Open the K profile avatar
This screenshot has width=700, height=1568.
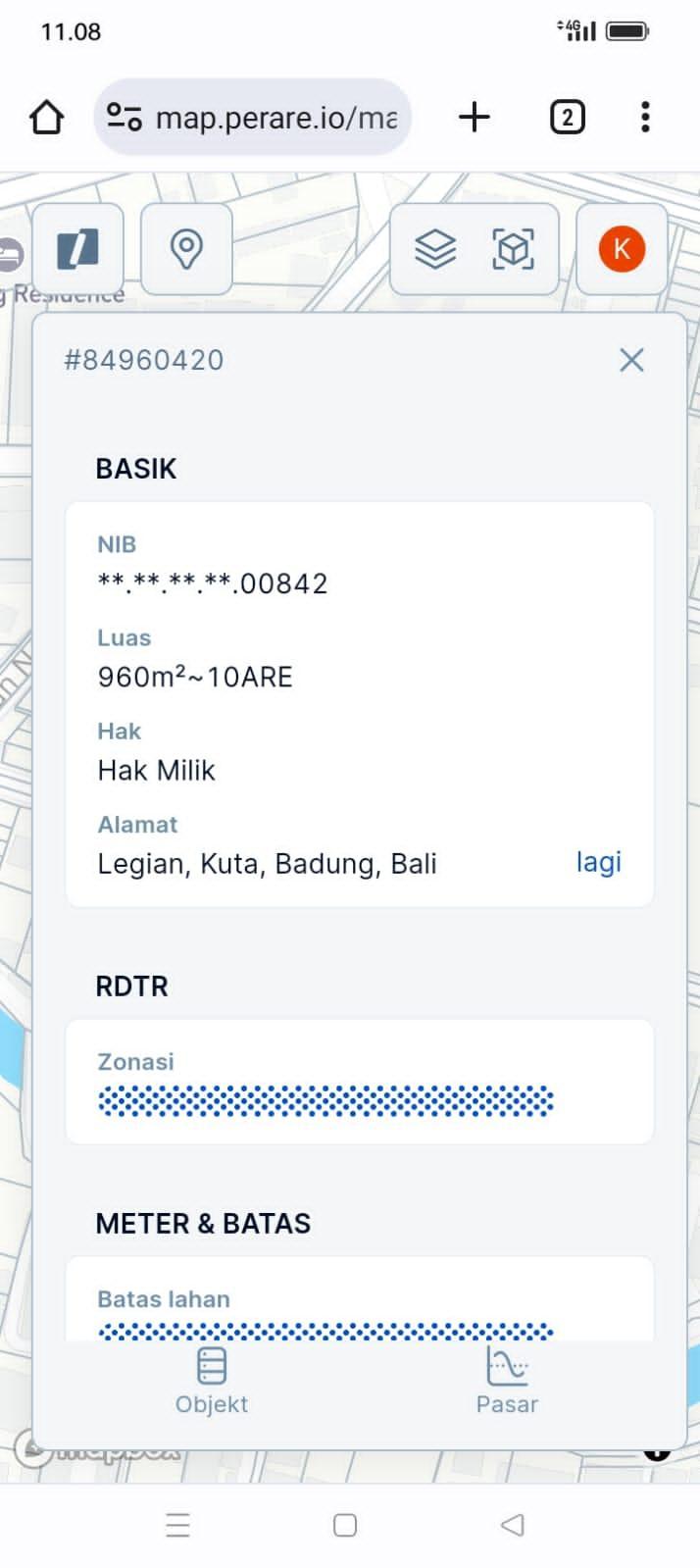(x=622, y=249)
